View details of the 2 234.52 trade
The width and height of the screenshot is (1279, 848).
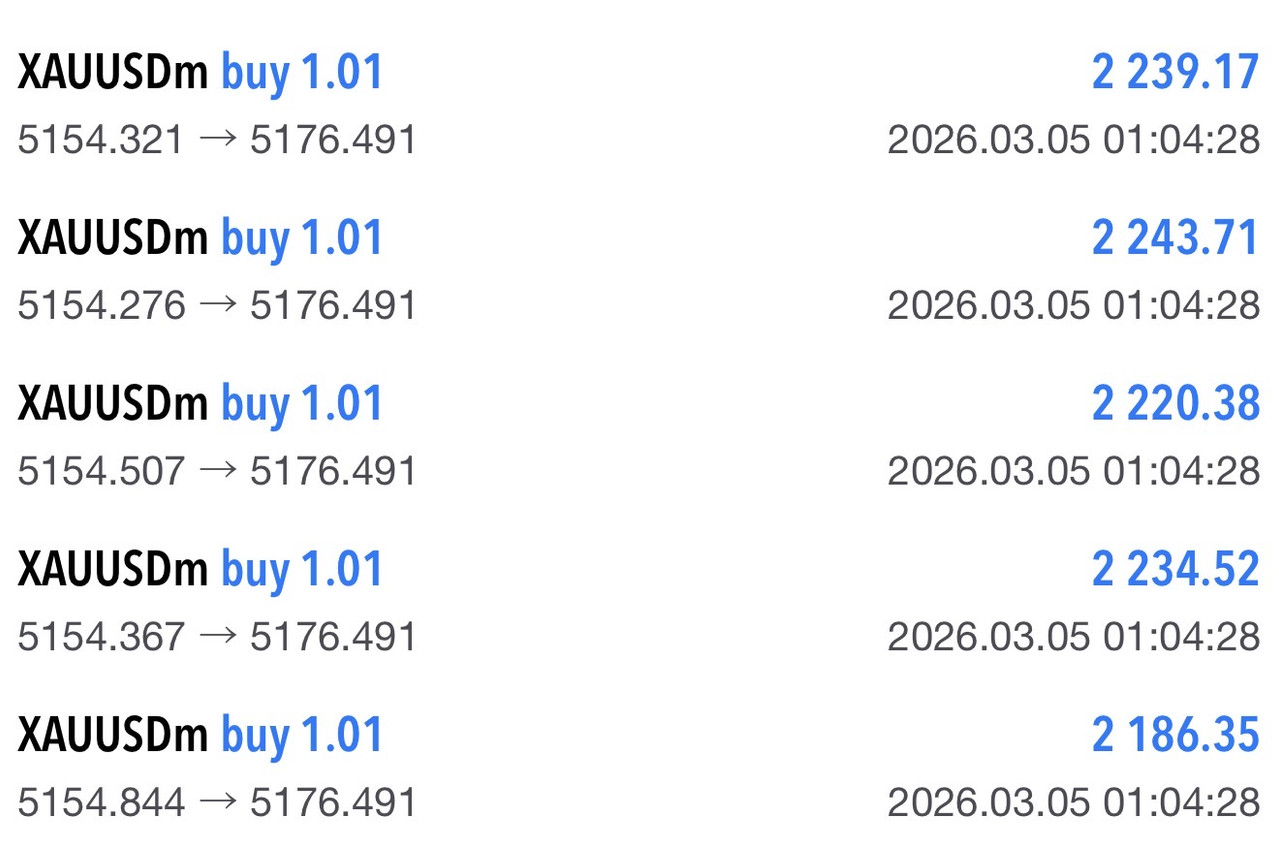[x=638, y=603]
